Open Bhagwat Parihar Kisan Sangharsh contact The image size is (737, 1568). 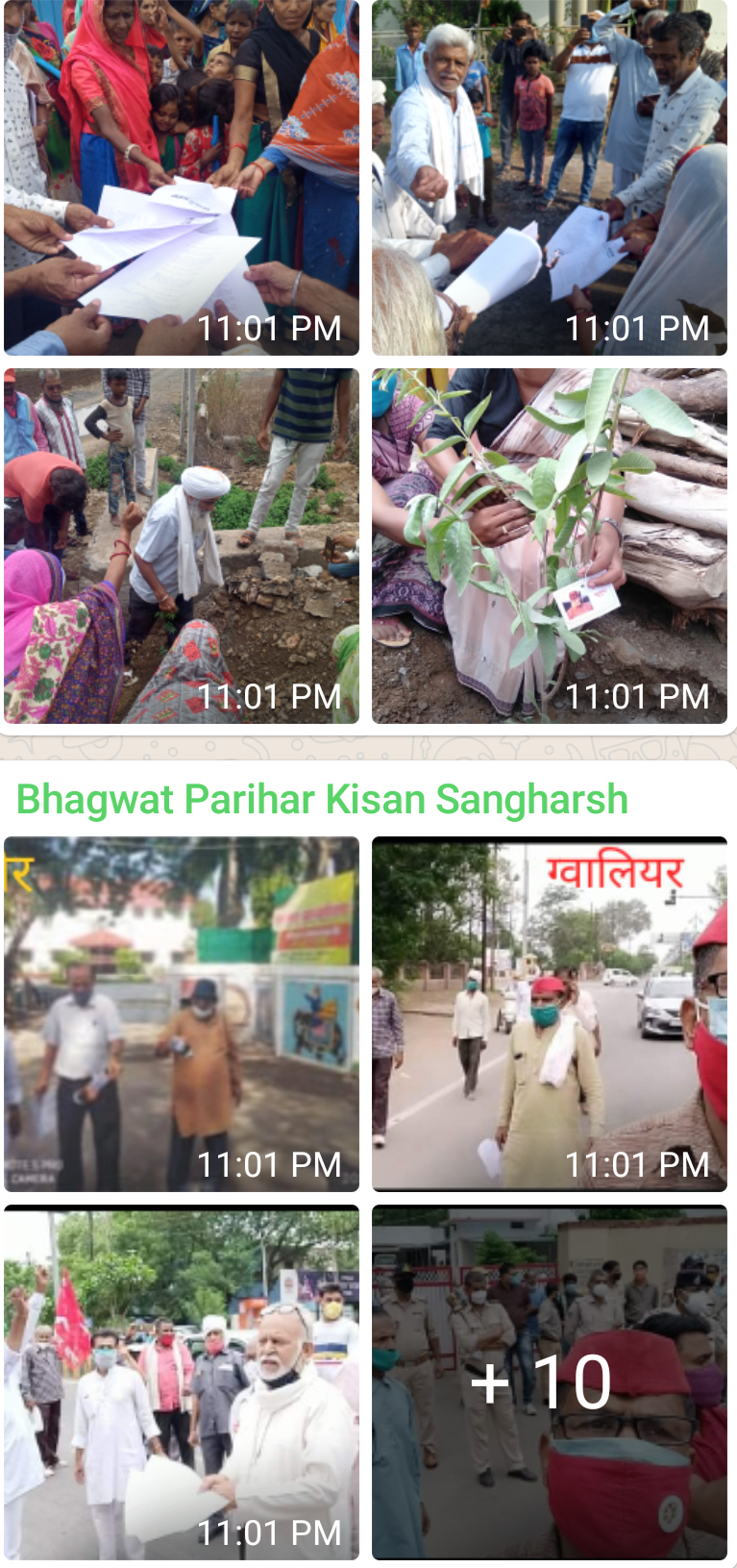(322, 800)
